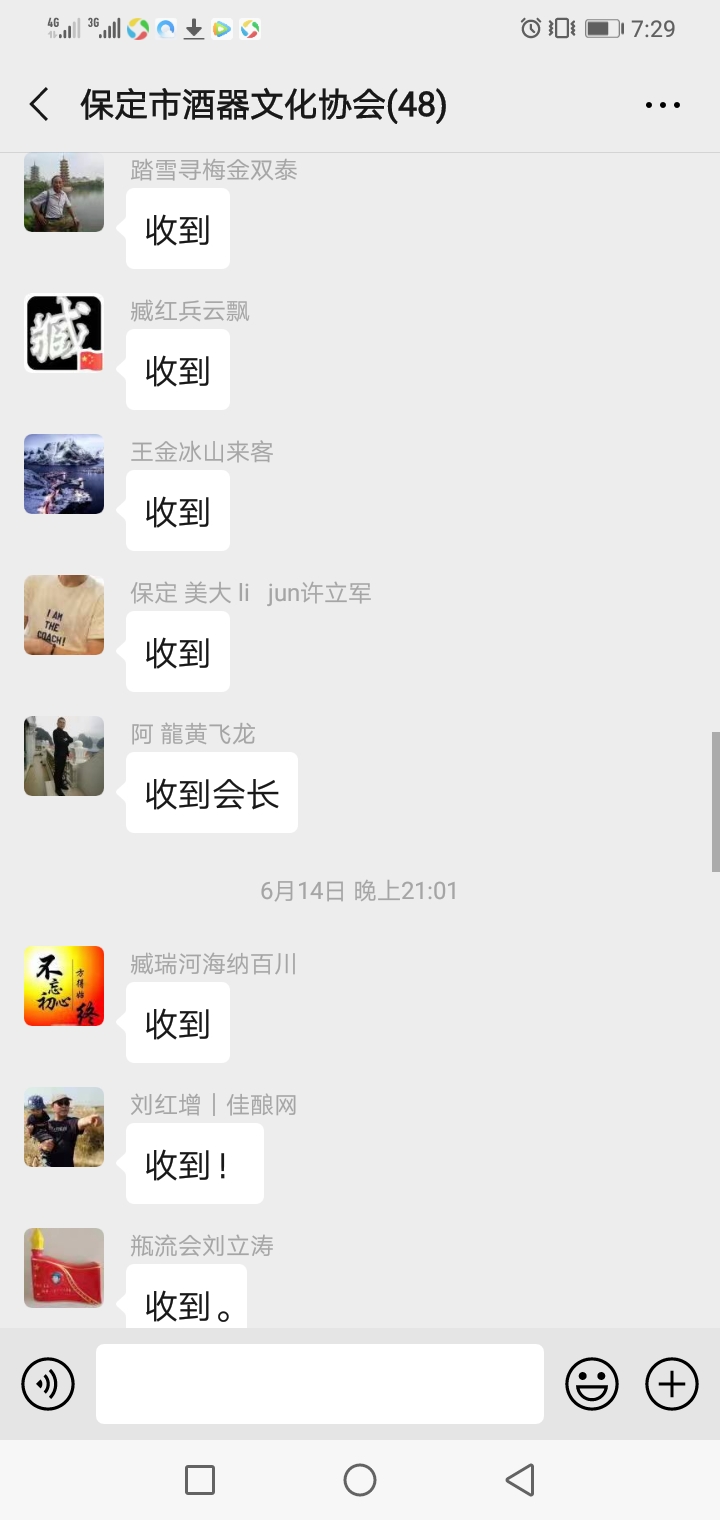Switch to voice message input
The height and width of the screenshot is (1520, 720).
pos(48,1384)
